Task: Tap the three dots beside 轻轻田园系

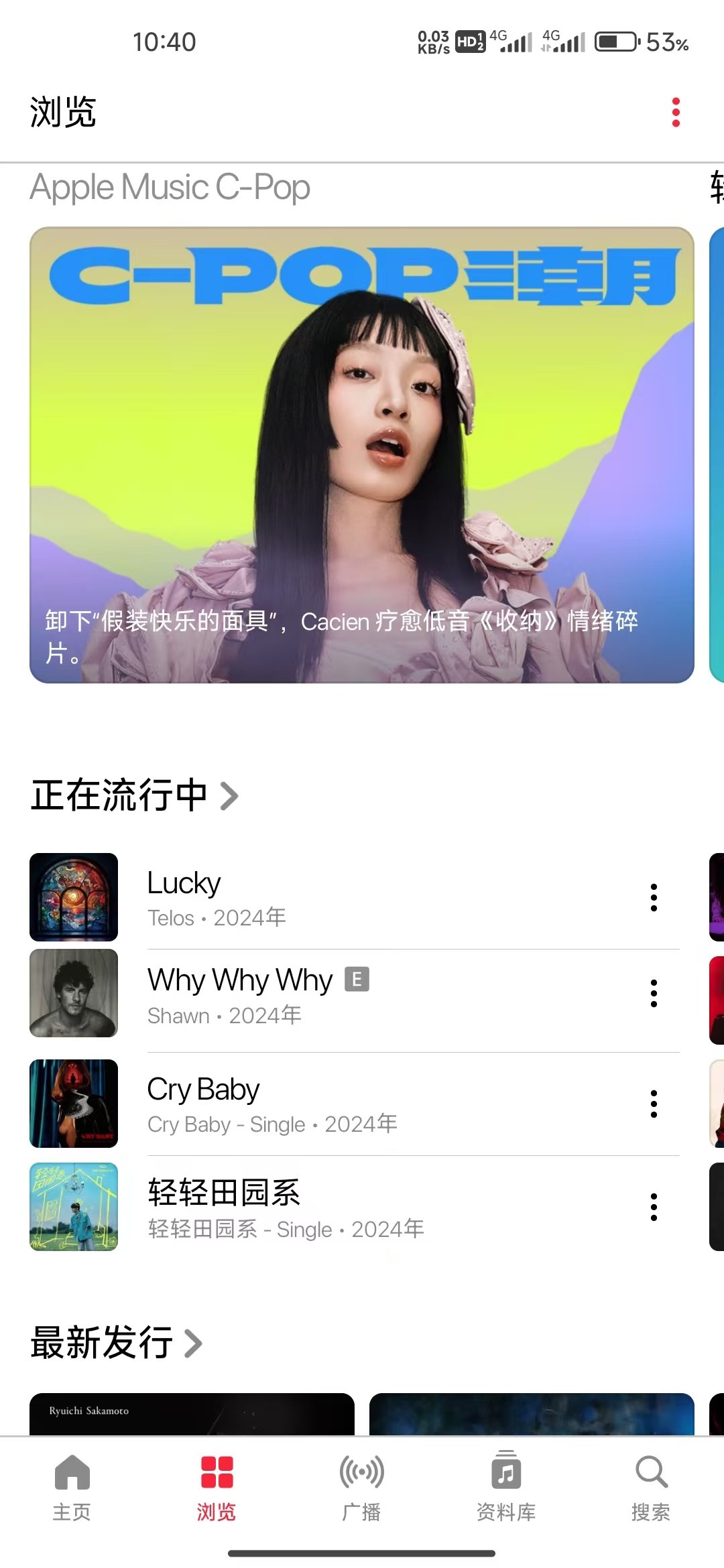Action: tap(654, 1207)
